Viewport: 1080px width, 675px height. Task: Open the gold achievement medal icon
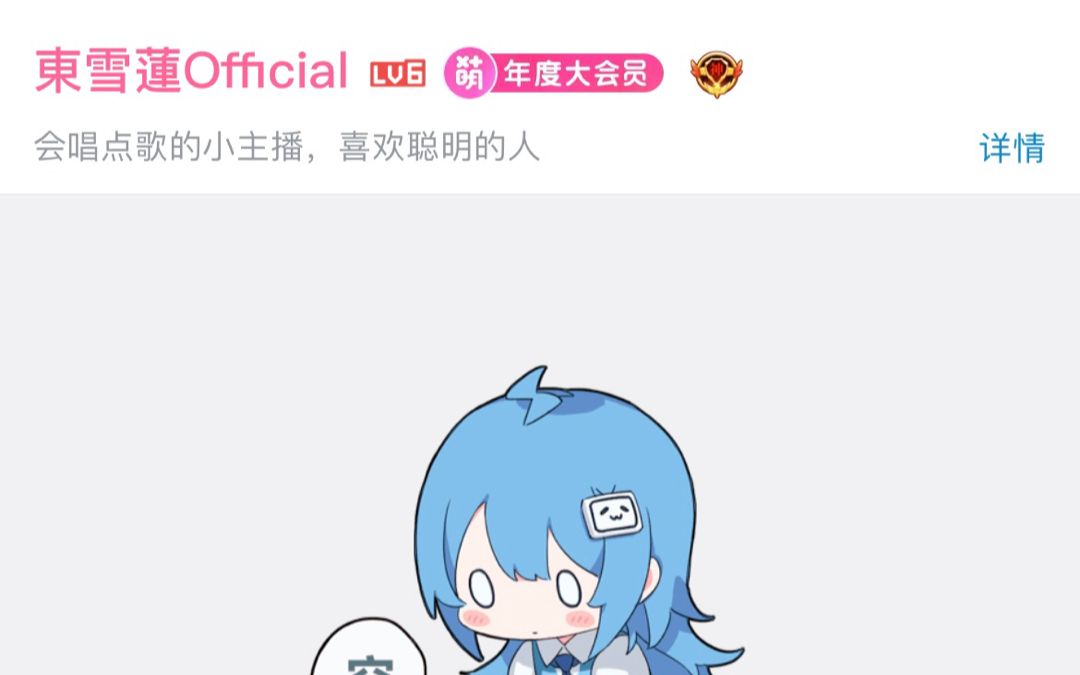tap(716, 74)
